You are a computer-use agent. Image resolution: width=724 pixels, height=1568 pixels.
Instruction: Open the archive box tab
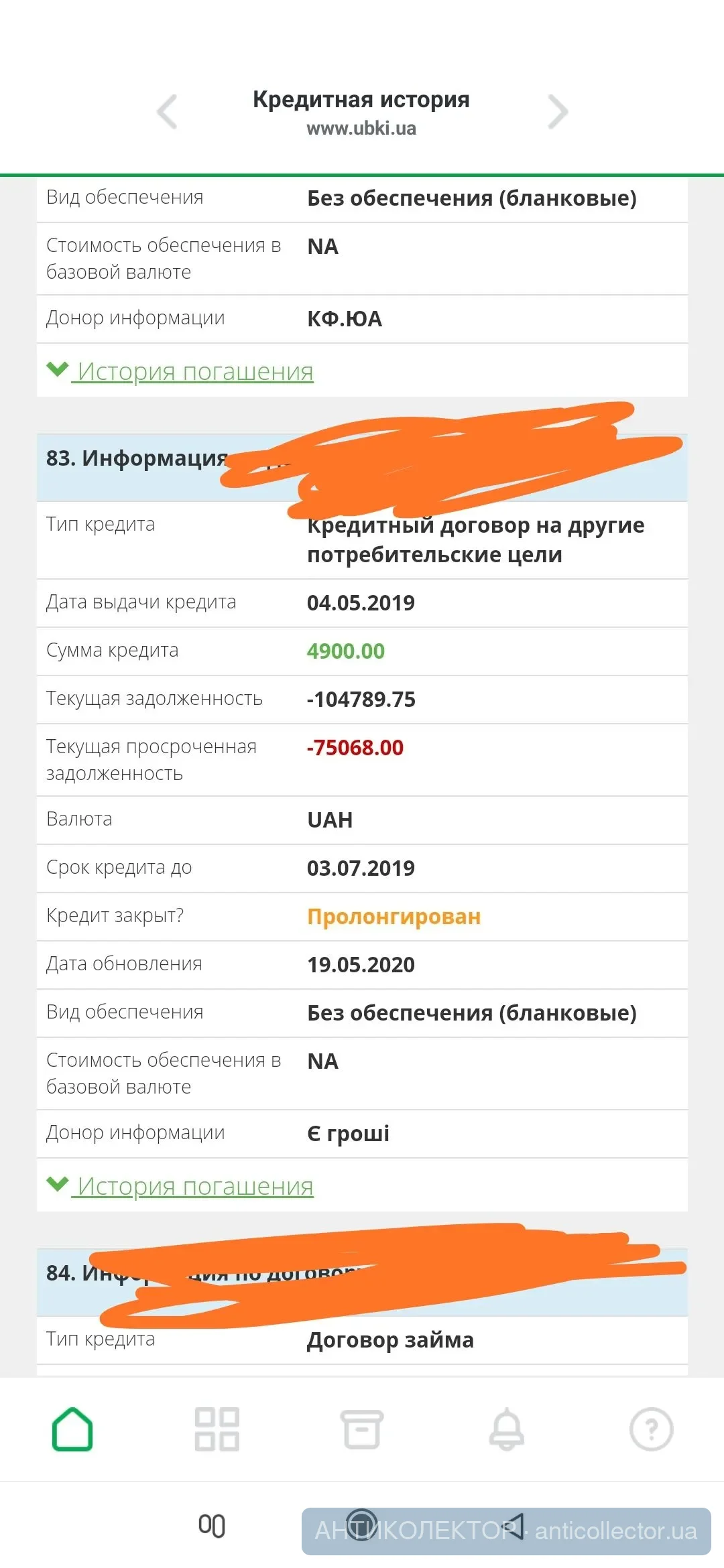362,1429
